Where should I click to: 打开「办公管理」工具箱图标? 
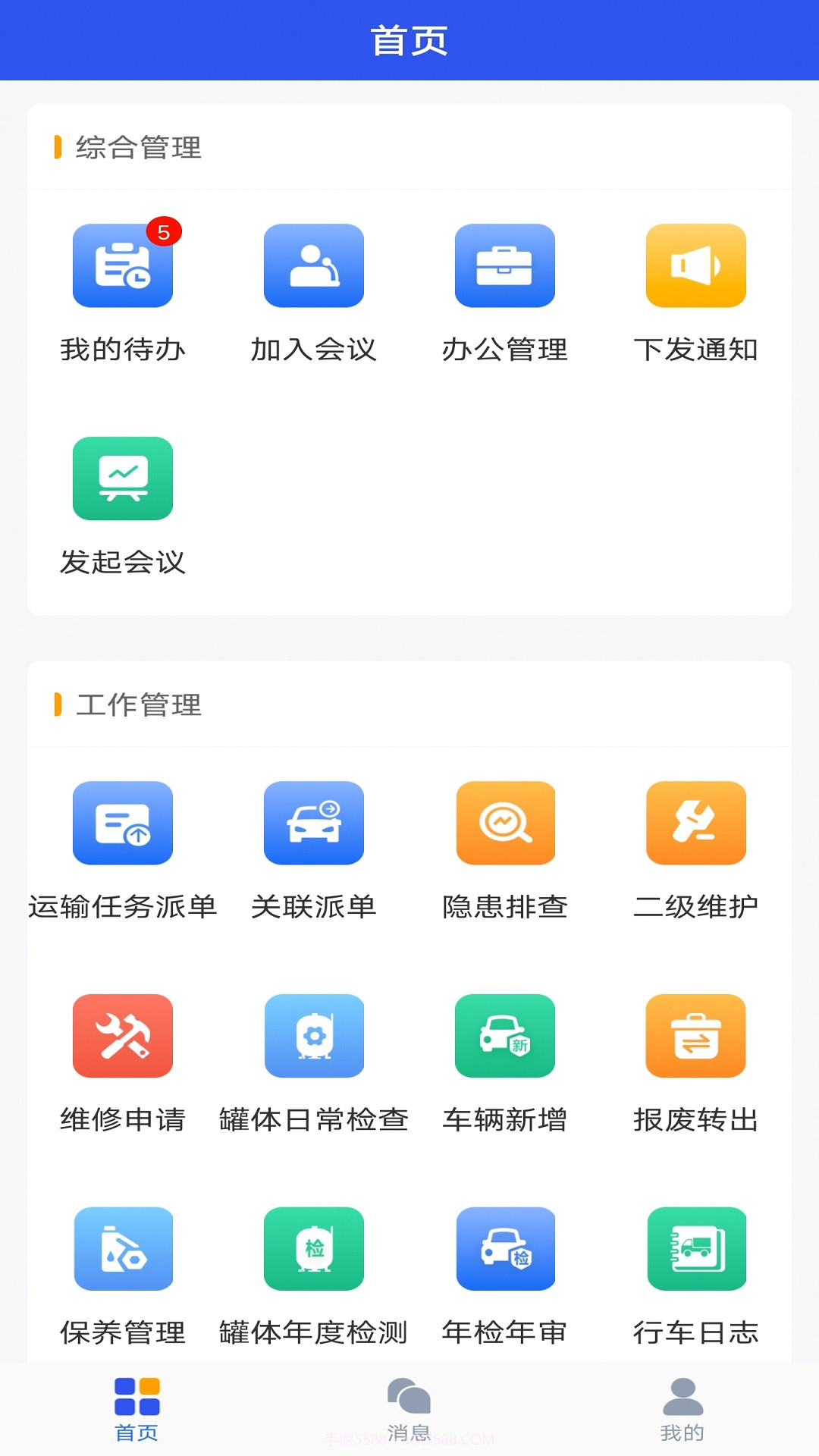click(505, 265)
